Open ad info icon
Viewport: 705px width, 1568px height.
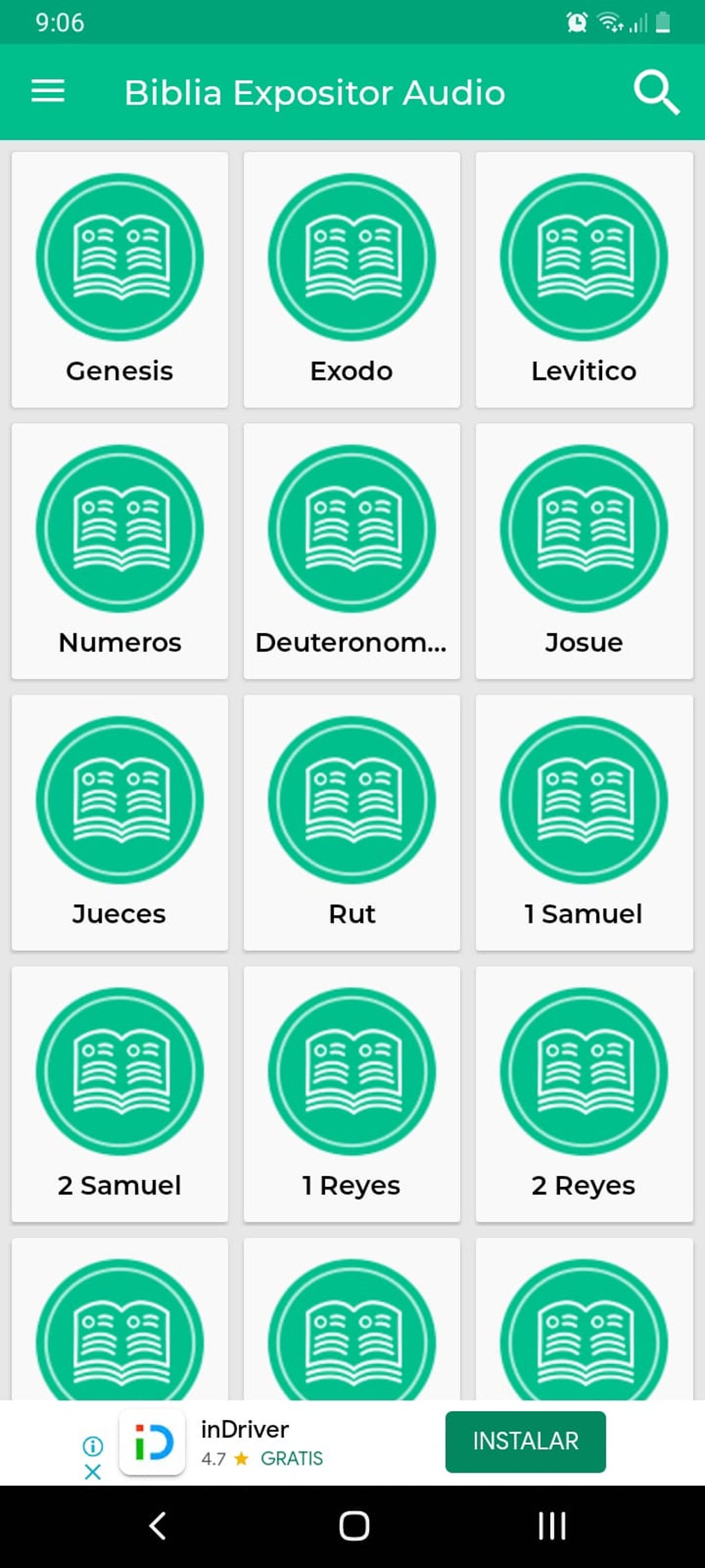point(93,1446)
